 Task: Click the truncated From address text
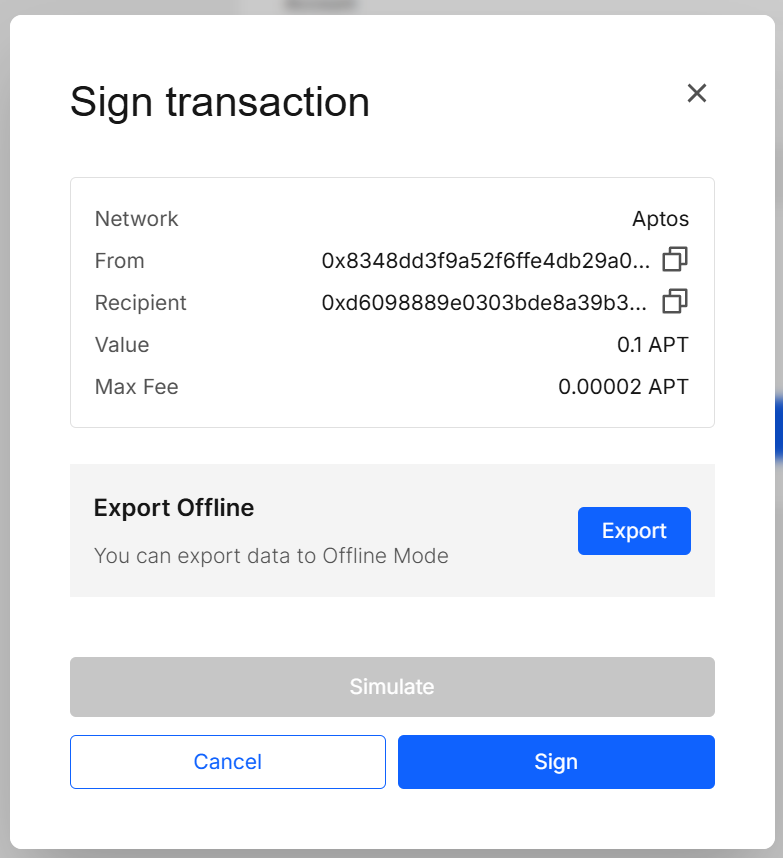click(487, 261)
